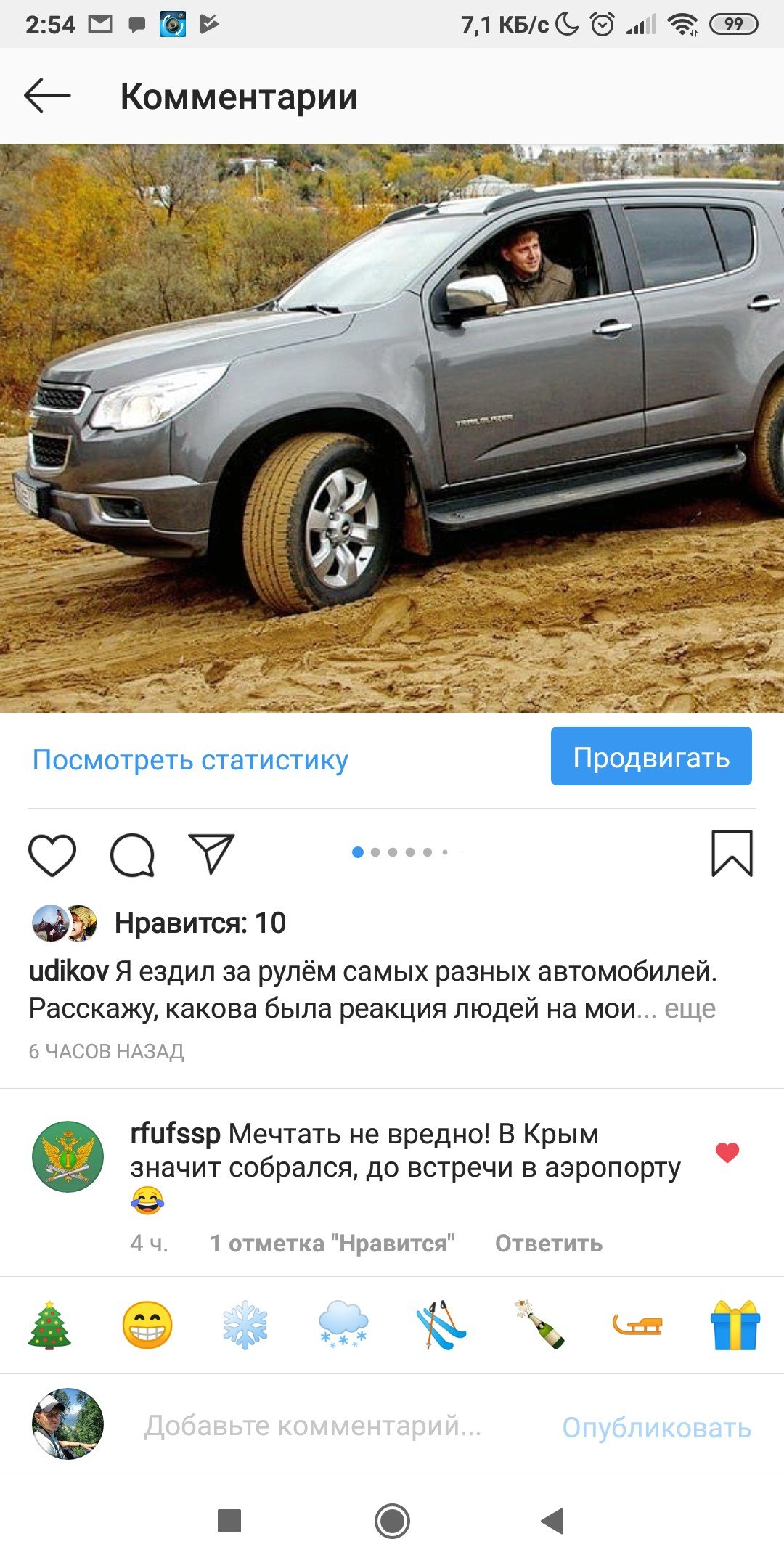View likes on rfufssp's comment
Viewport: 784px width, 1568px height.
(x=332, y=1244)
